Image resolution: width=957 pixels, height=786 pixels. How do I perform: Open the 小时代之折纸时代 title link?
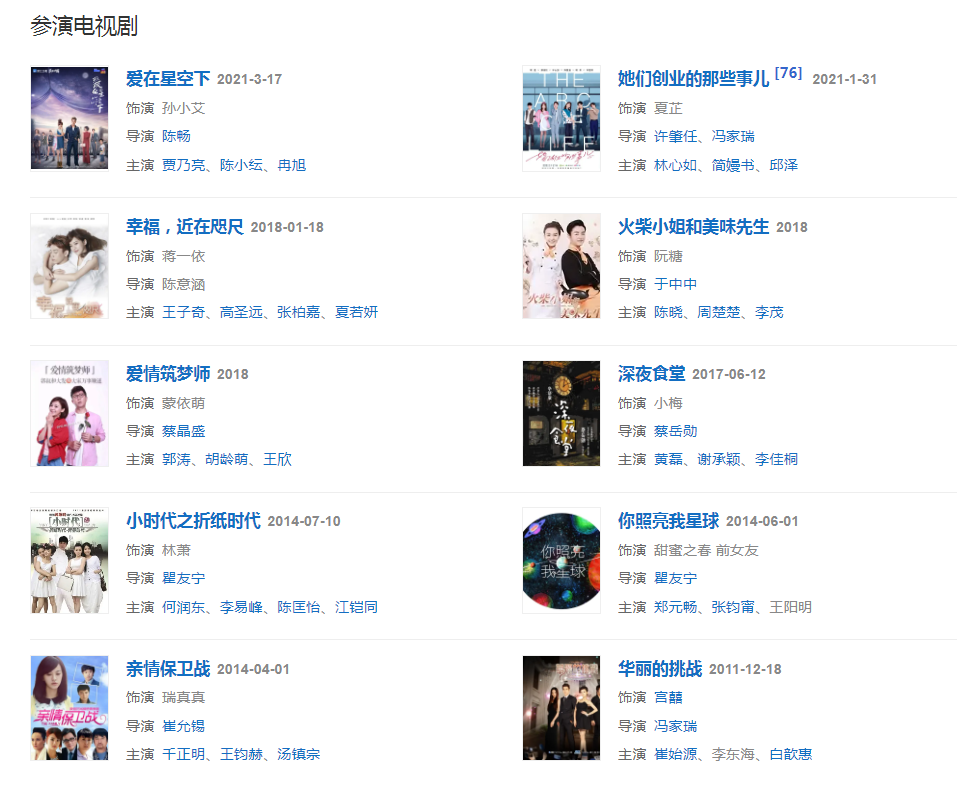pos(193,521)
